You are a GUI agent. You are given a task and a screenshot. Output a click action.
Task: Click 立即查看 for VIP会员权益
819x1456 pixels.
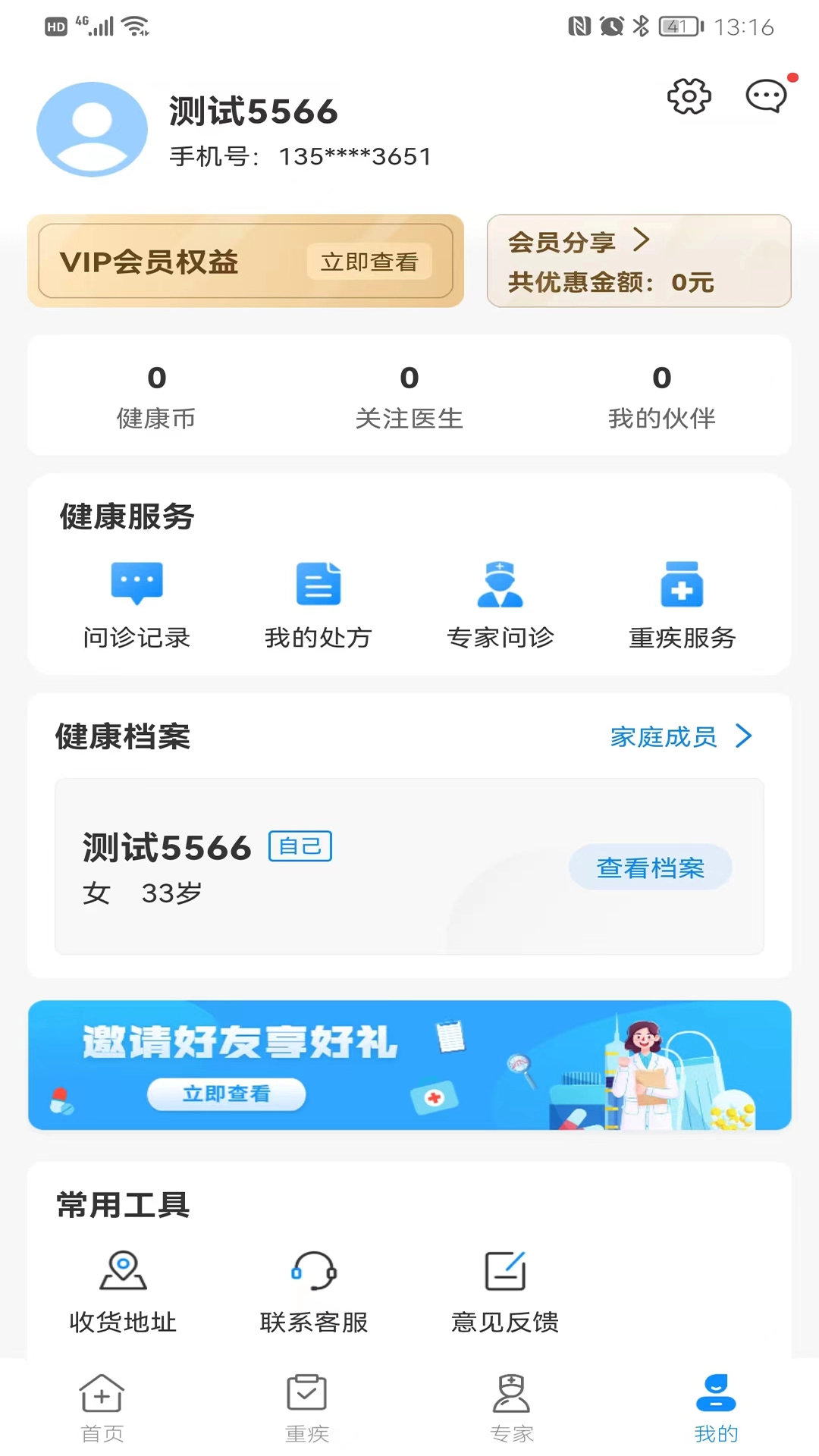369,262
